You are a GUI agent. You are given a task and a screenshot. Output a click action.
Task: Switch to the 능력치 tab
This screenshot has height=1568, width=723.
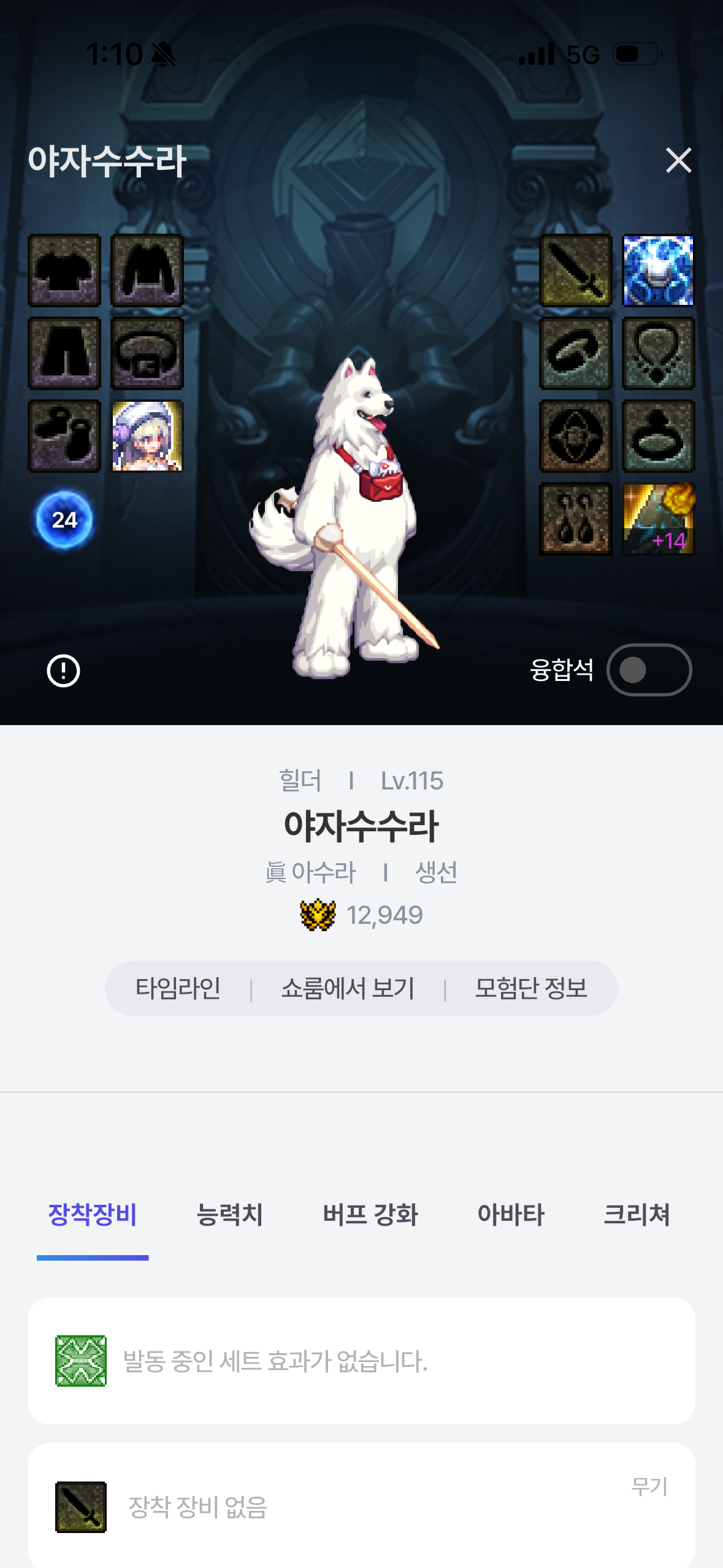(229, 1215)
